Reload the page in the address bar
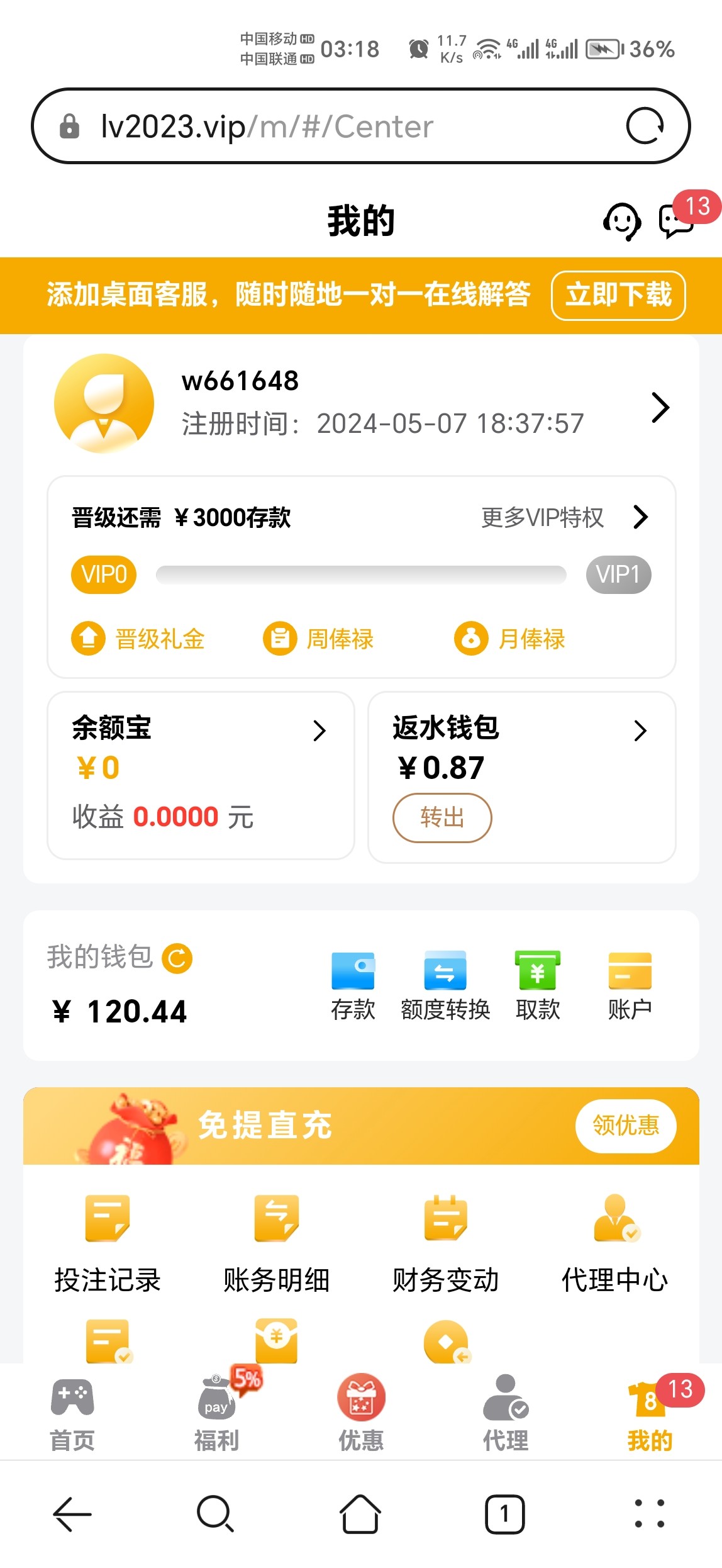The height and width of the screenshot is (1568, 722). pos(645,126)
